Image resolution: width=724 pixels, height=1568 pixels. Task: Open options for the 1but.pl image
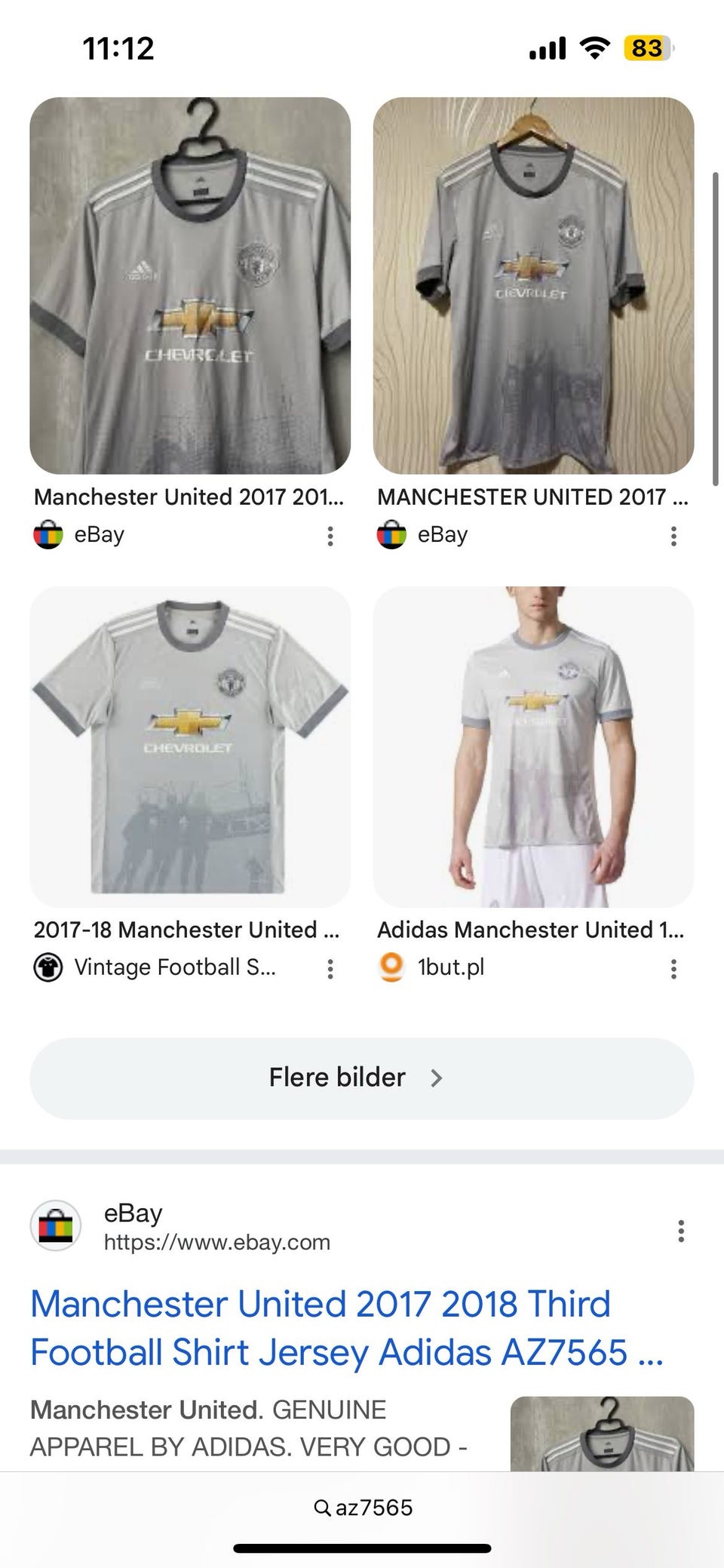tap(673, 969)
